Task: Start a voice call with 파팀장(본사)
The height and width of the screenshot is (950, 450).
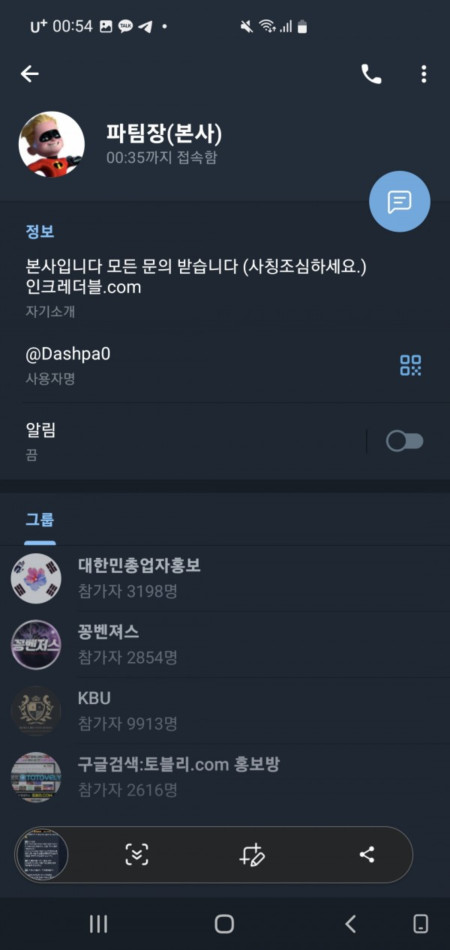Action: click(371, 74)
